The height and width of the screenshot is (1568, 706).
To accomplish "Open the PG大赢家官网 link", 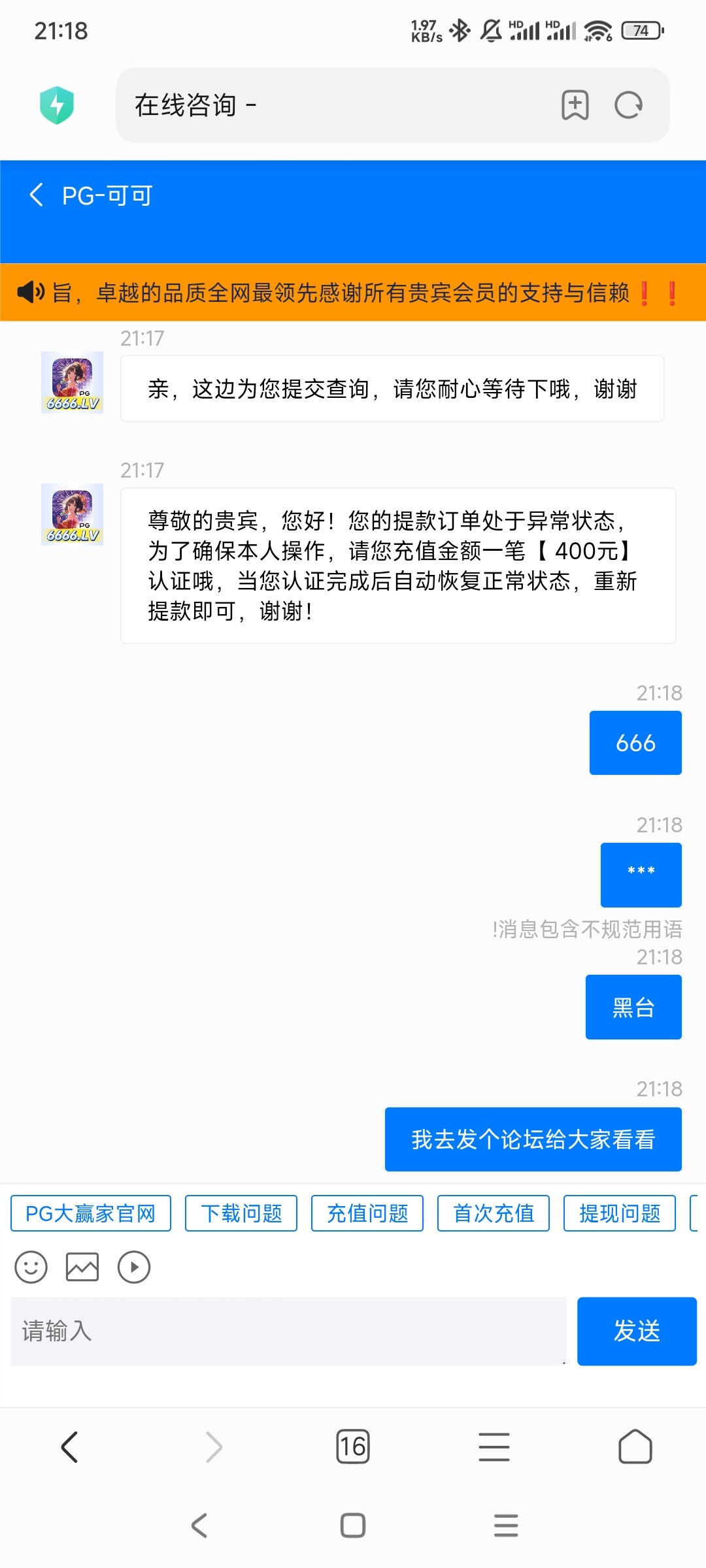I will coord(90,1213).
